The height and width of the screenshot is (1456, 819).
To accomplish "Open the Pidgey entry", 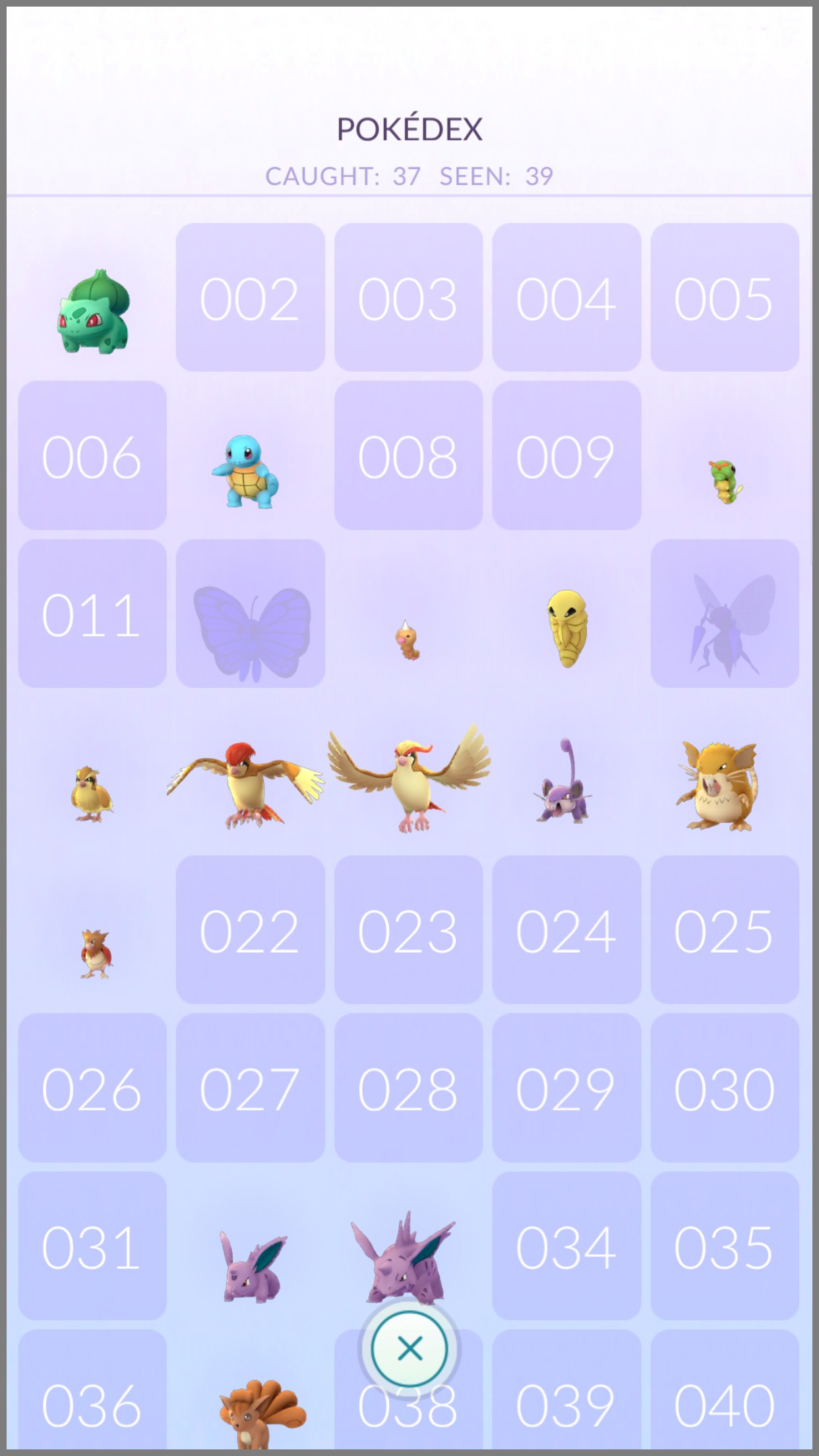I will click(x=92, y=794).
